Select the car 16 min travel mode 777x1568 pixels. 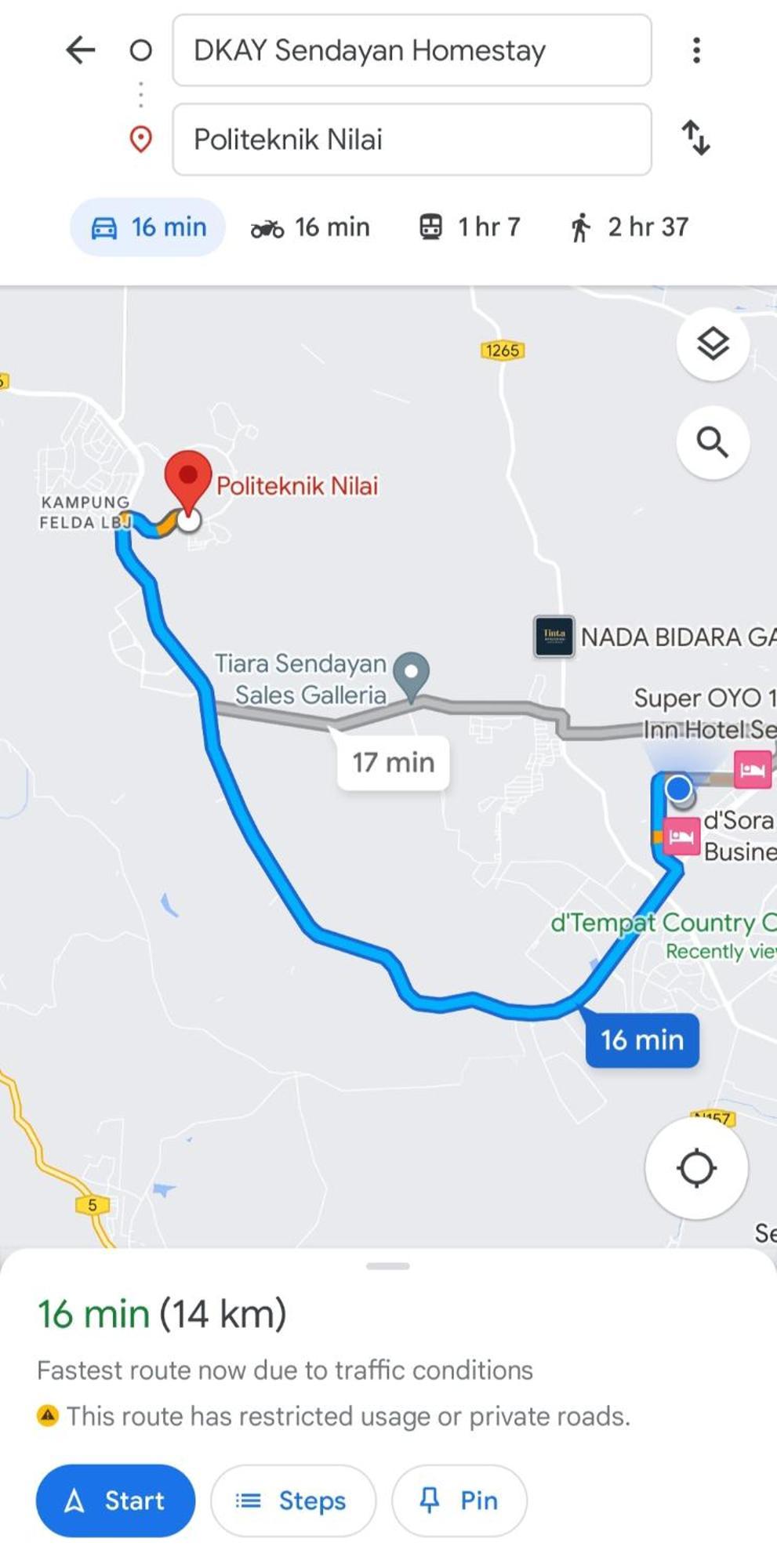click(148, 227)
